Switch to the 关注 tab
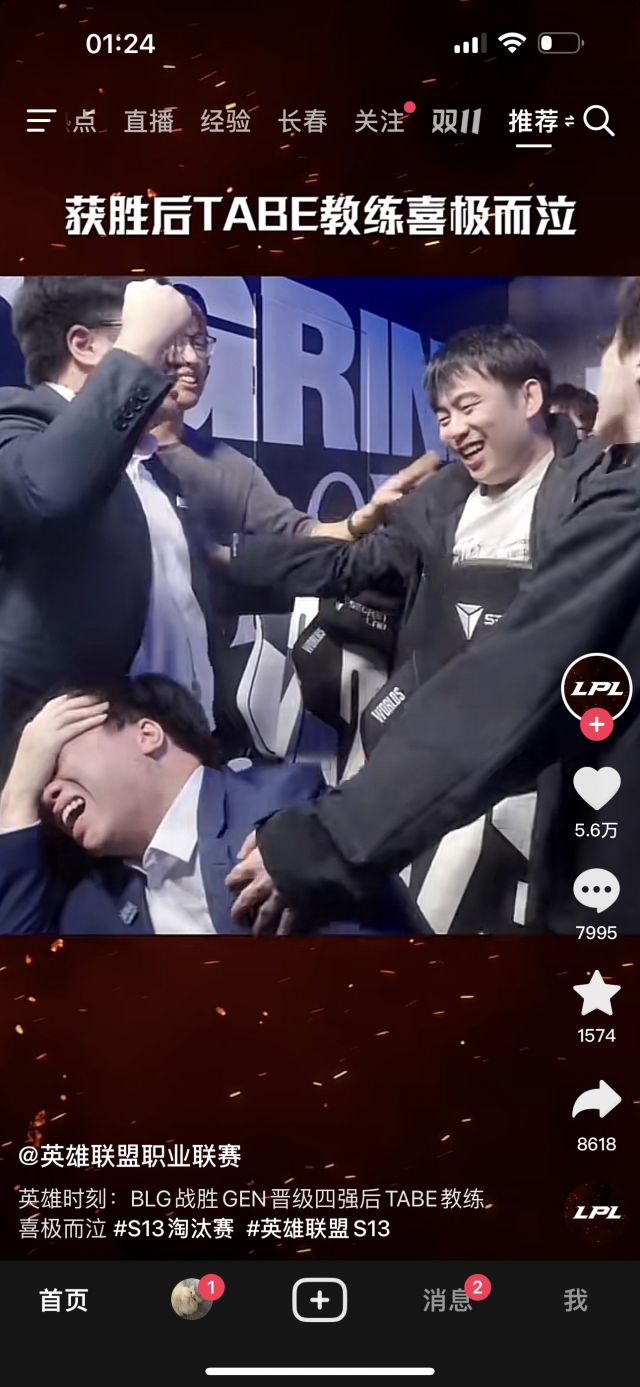Screen dimensions: 640x1387 (x=379, y=122)
